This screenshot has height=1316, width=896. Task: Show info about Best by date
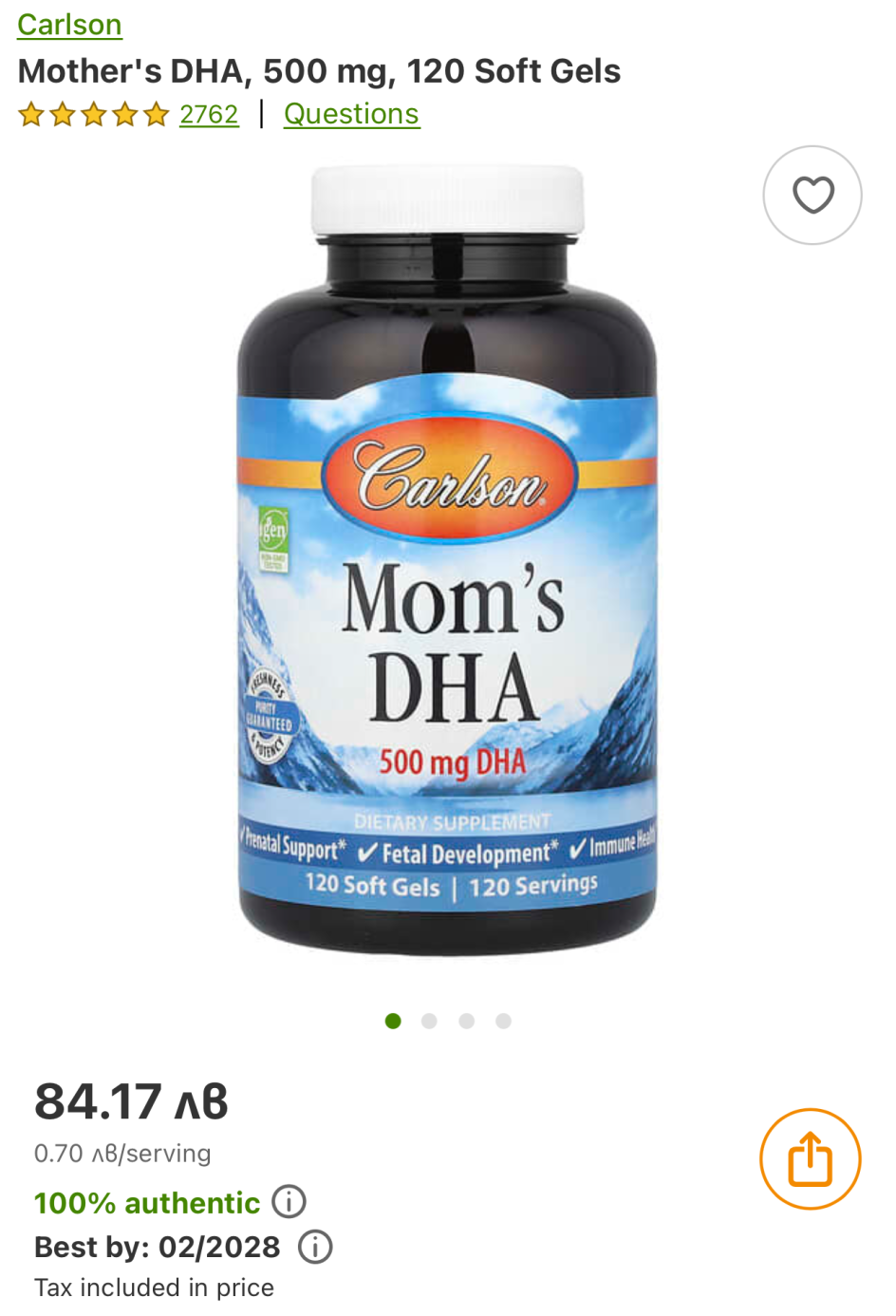point(315,1247)
